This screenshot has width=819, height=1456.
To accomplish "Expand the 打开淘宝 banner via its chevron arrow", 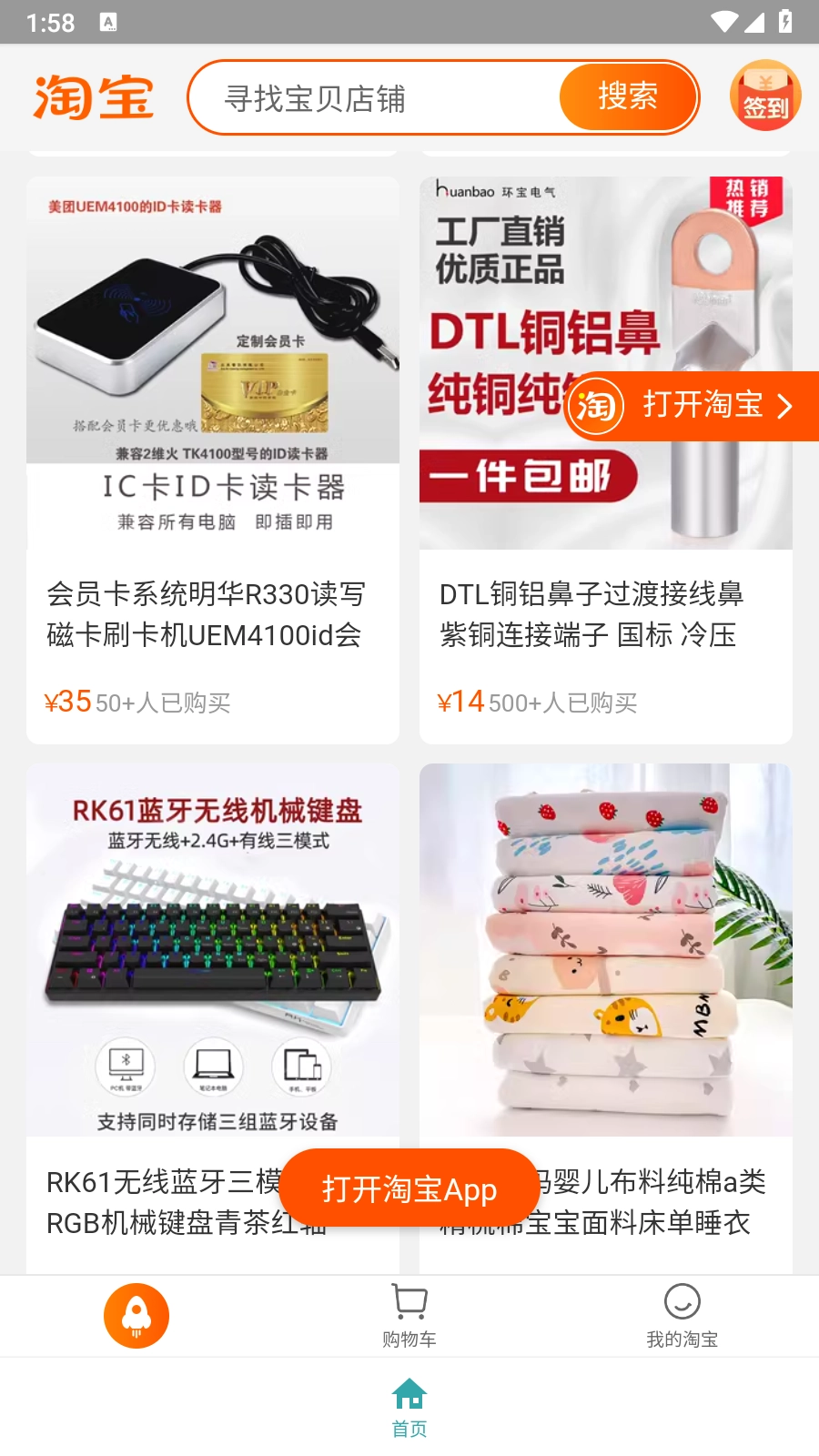I will (786, 406).
